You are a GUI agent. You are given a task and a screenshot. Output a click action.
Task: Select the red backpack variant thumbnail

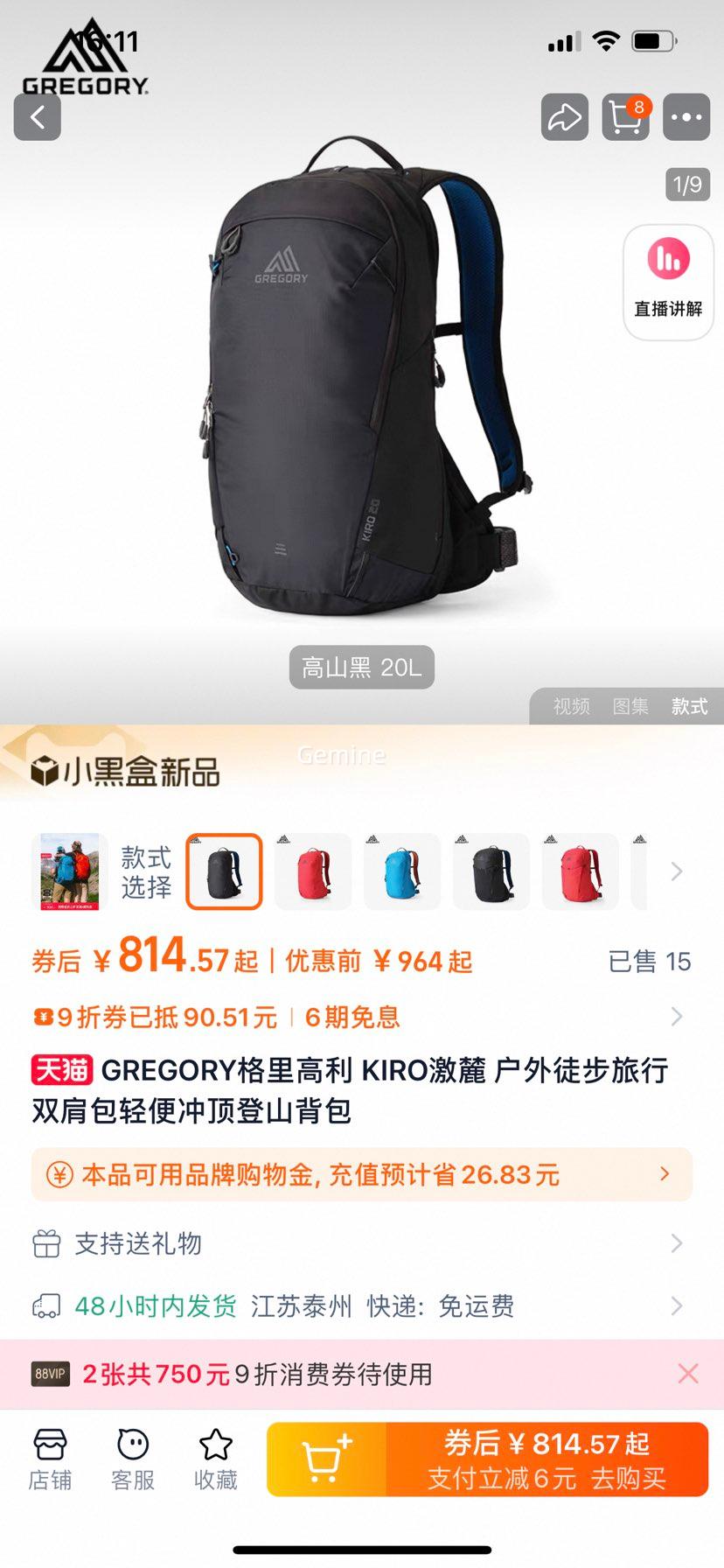click(x=313, y=871)
